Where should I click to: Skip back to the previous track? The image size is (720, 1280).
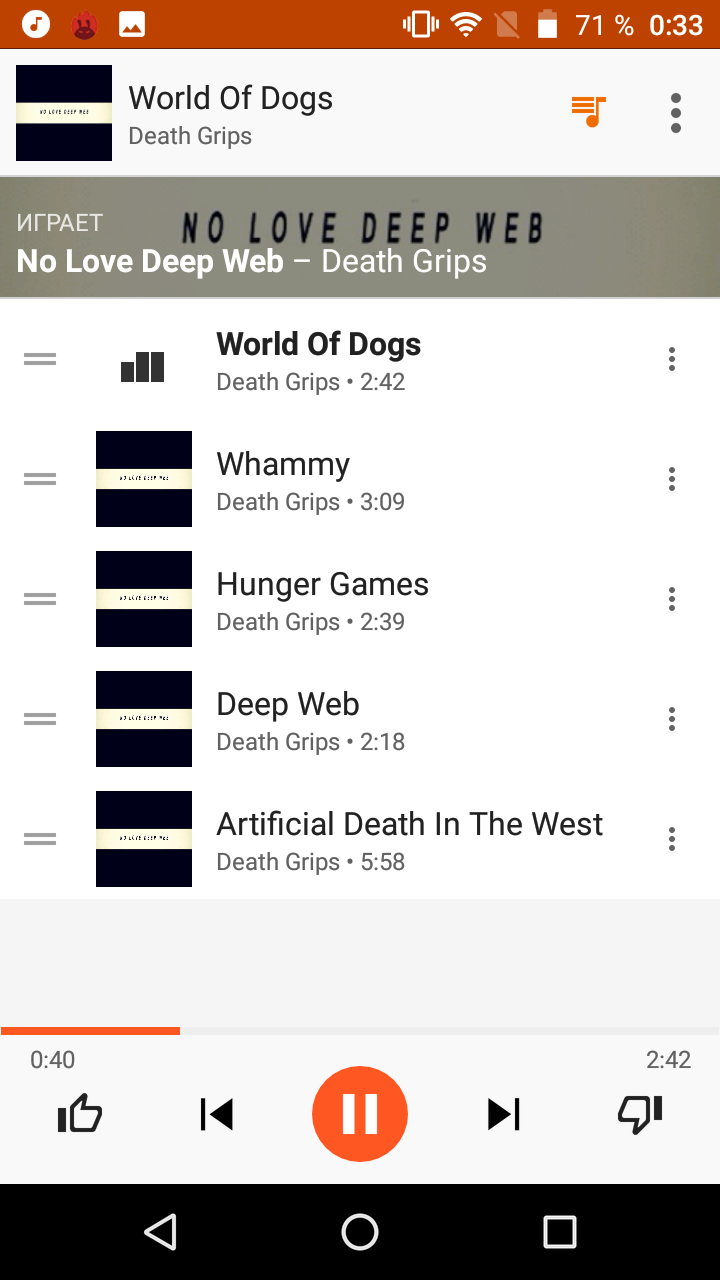click(x=216, y=1114)
